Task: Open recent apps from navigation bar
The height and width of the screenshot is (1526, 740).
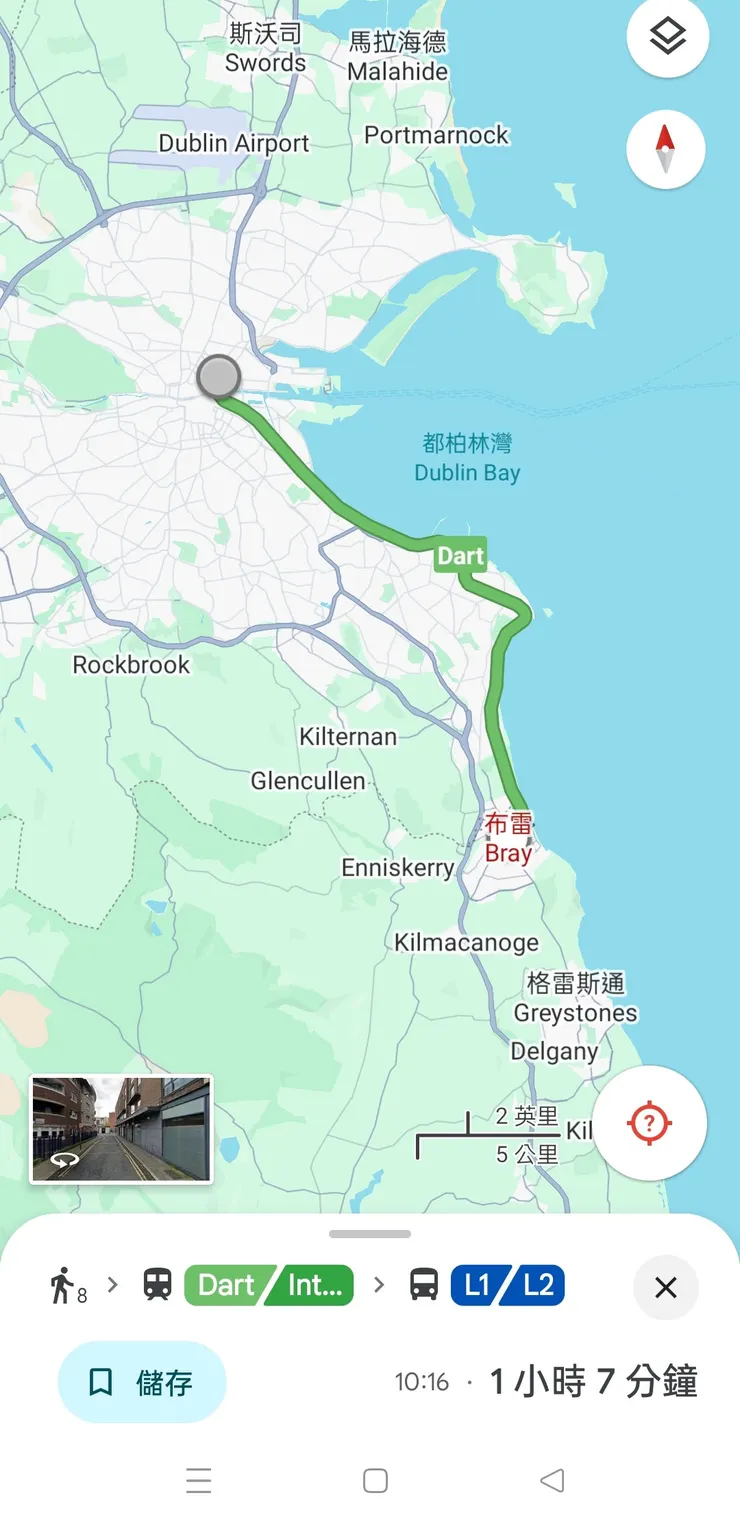Action: pyautogui.click(x=199, y=1480)
